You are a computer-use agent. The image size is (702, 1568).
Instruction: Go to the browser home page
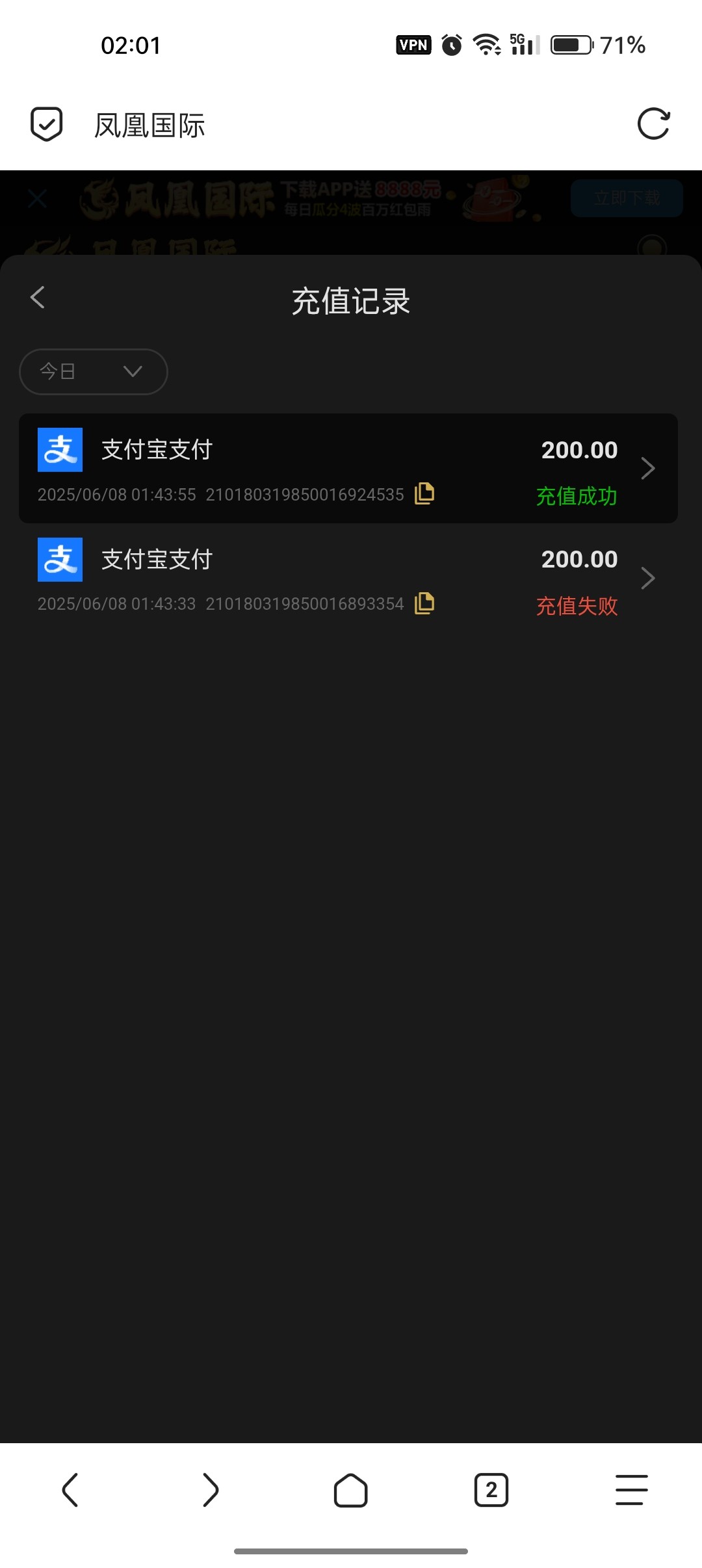click(x=351, y=1490)
